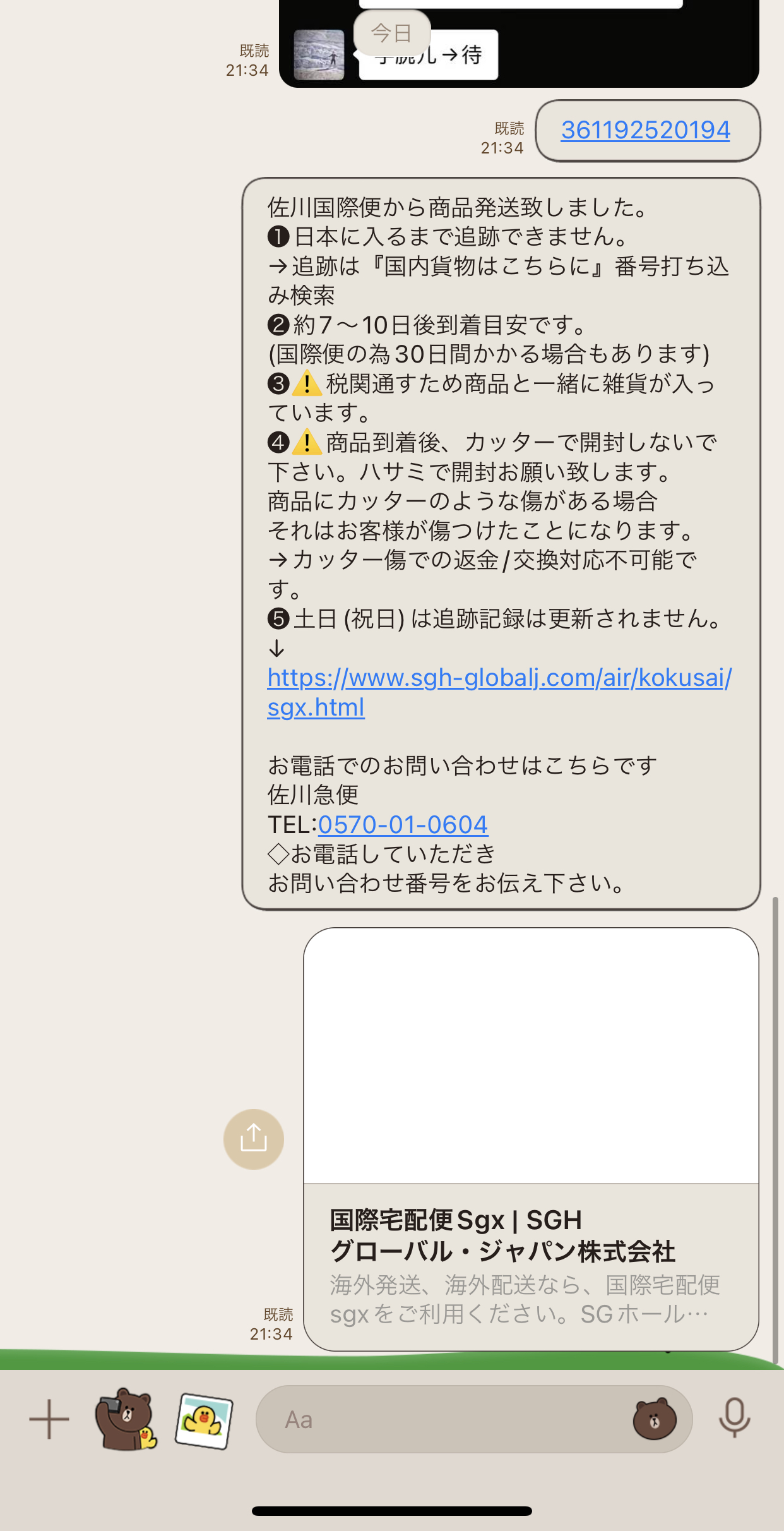Open the 国際宅配便 Sgx link preview card

[531, 1139]
